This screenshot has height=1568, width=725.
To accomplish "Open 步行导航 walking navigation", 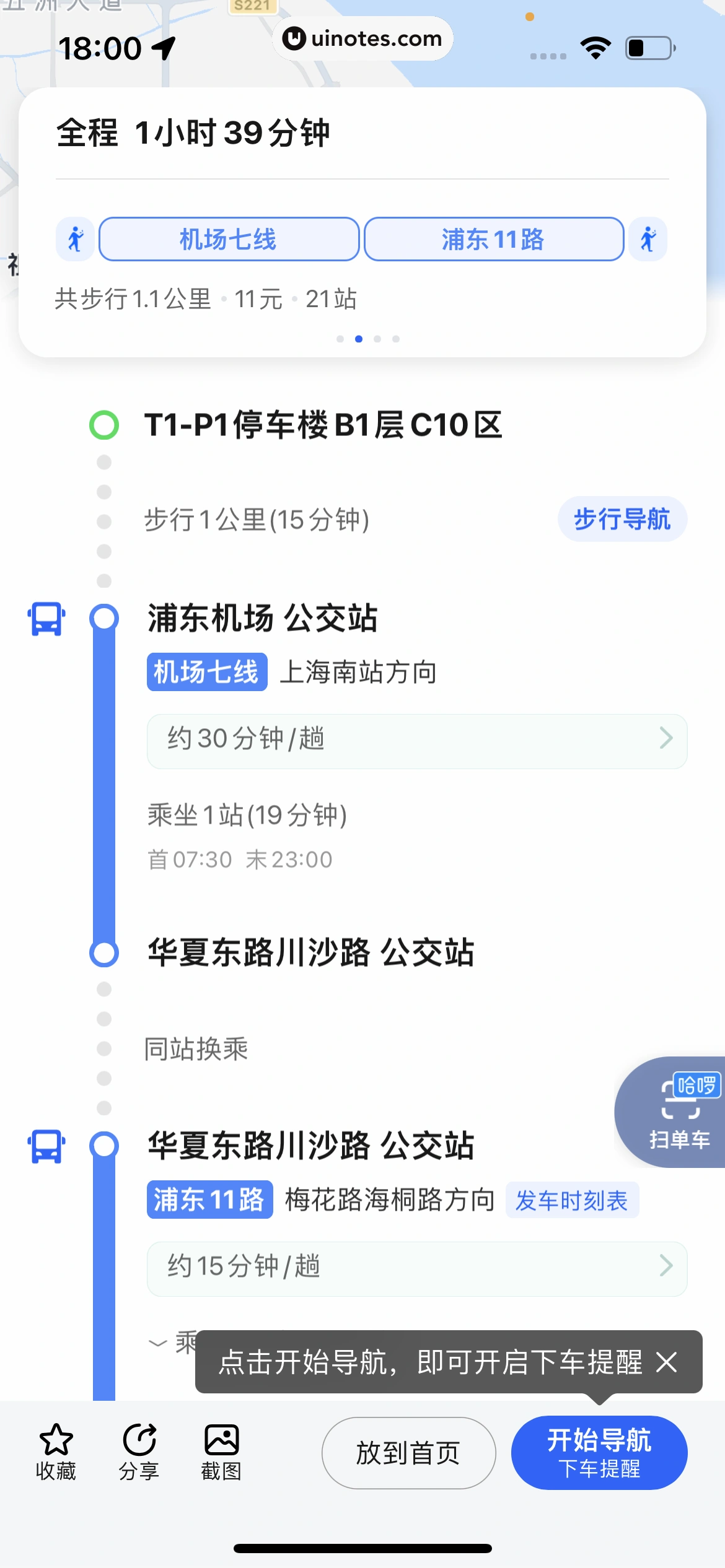I will coord(622,520).
